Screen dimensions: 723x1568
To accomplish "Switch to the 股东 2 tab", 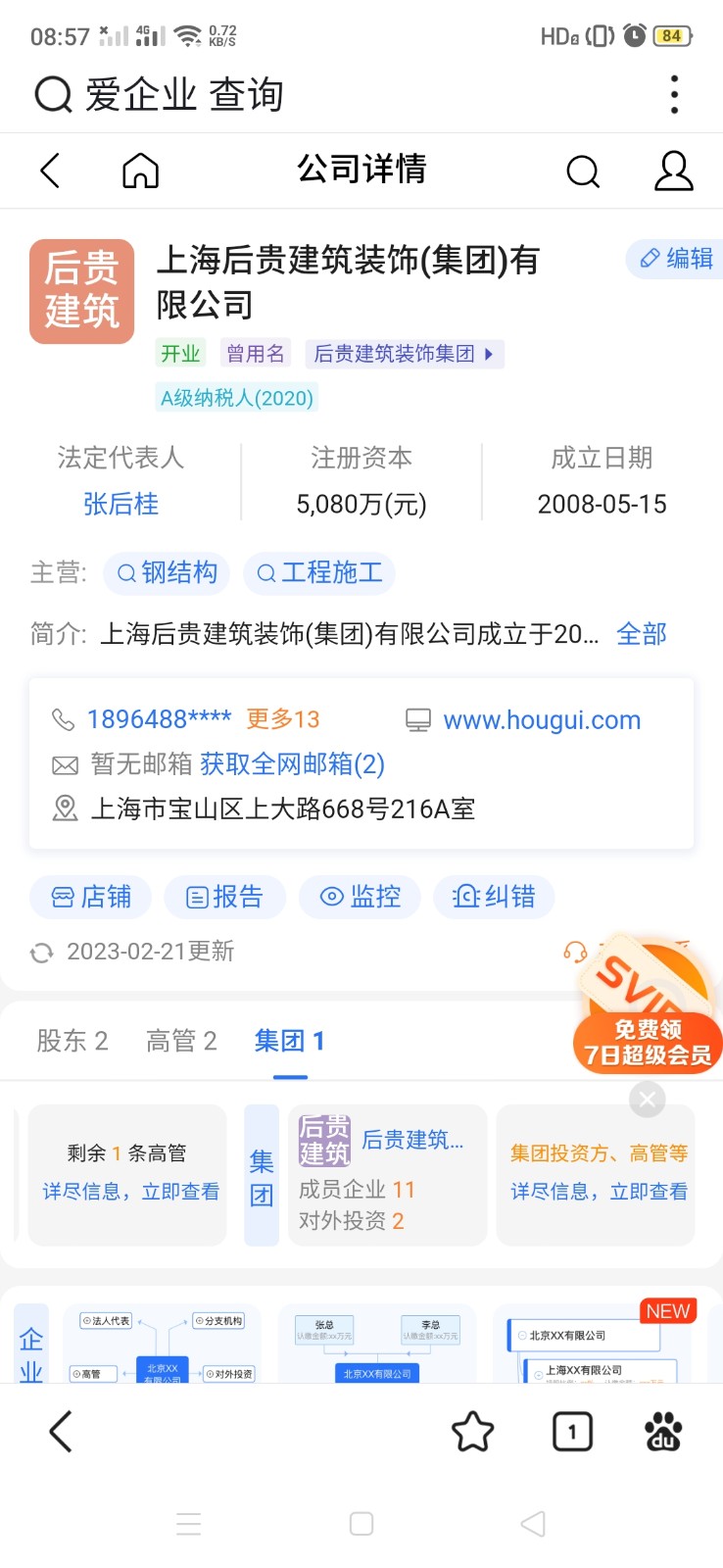I will [72, 1041].
